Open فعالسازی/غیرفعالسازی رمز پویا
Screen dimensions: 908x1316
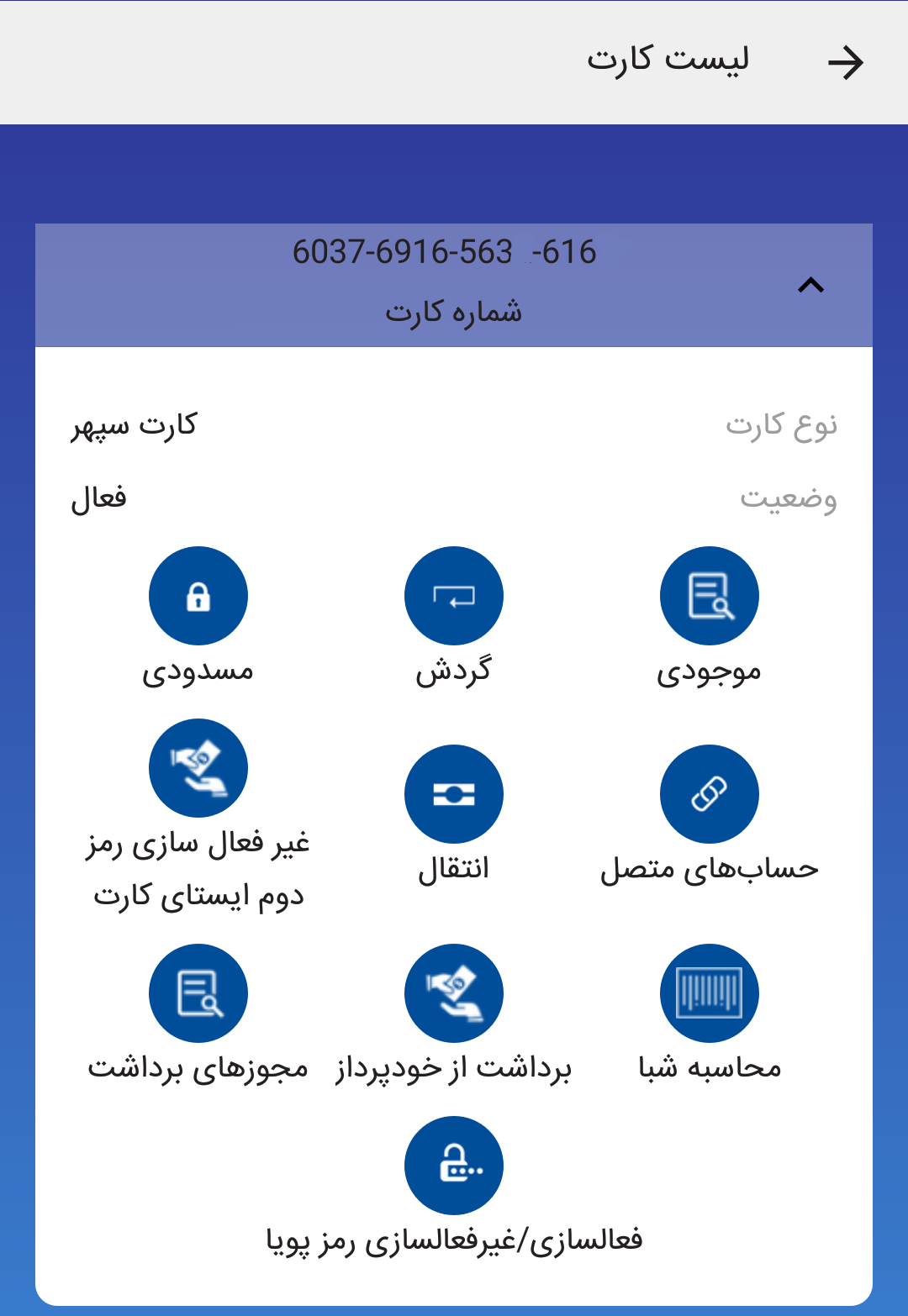pos(453,1166)
